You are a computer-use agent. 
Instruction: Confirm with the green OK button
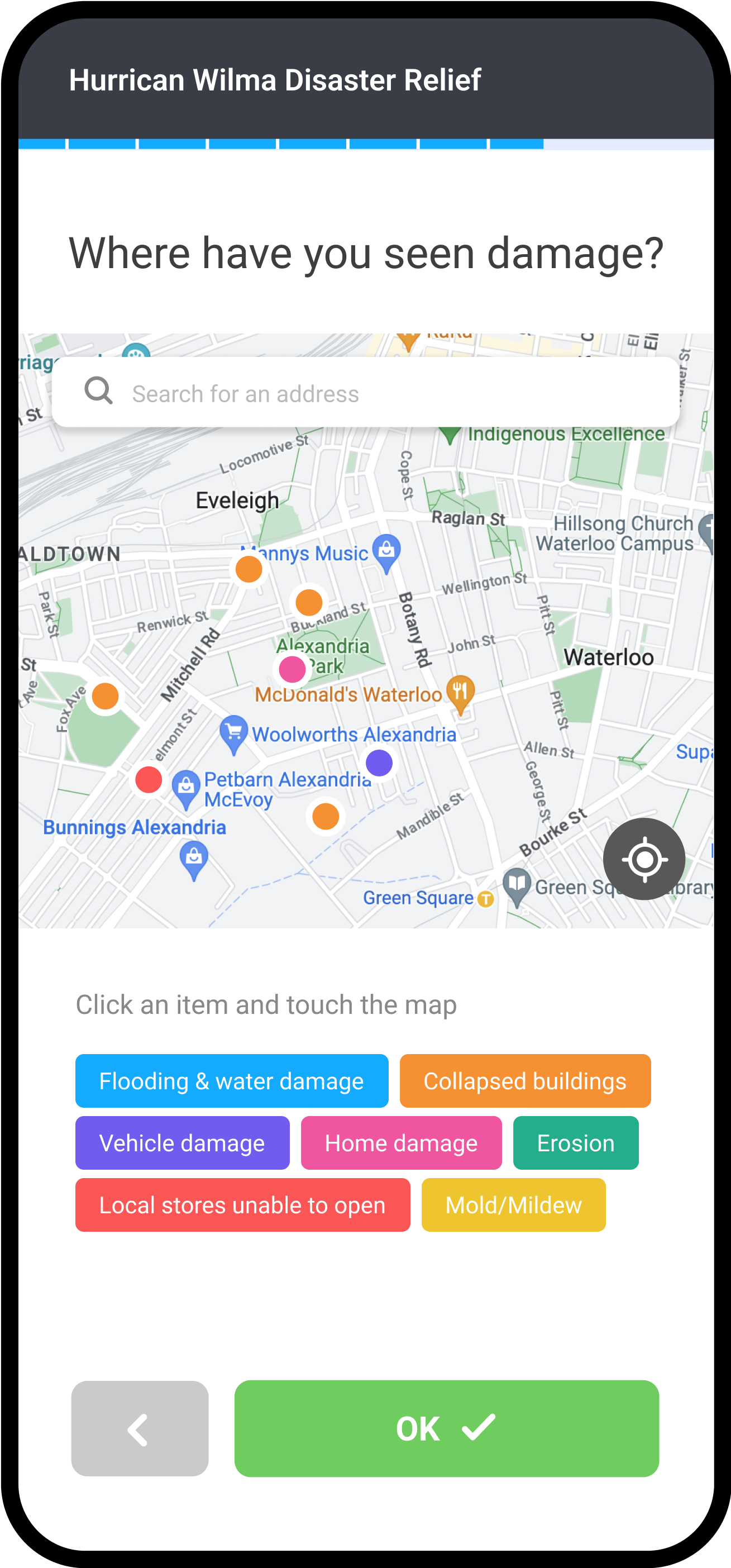(446, 1428)
